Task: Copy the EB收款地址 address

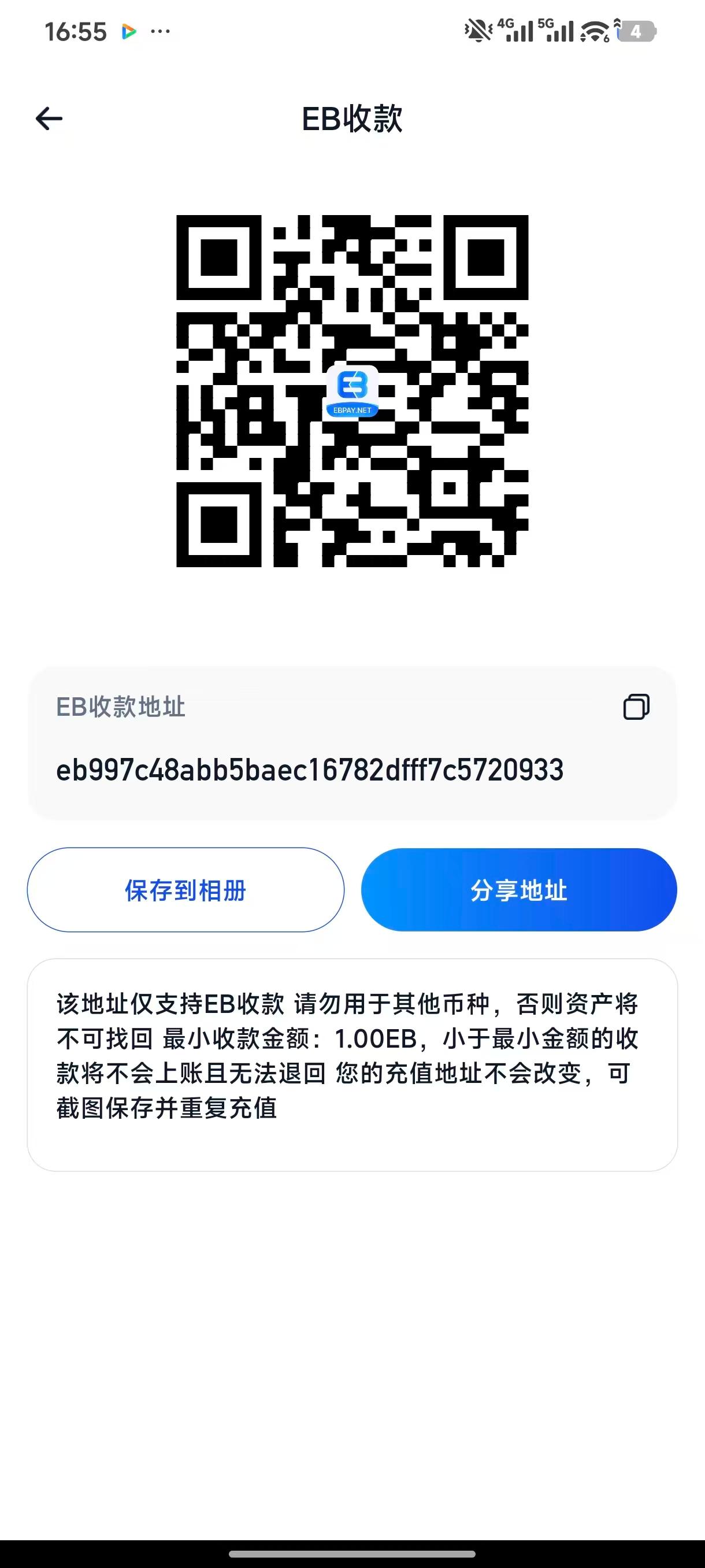Action: pos(636,707)
